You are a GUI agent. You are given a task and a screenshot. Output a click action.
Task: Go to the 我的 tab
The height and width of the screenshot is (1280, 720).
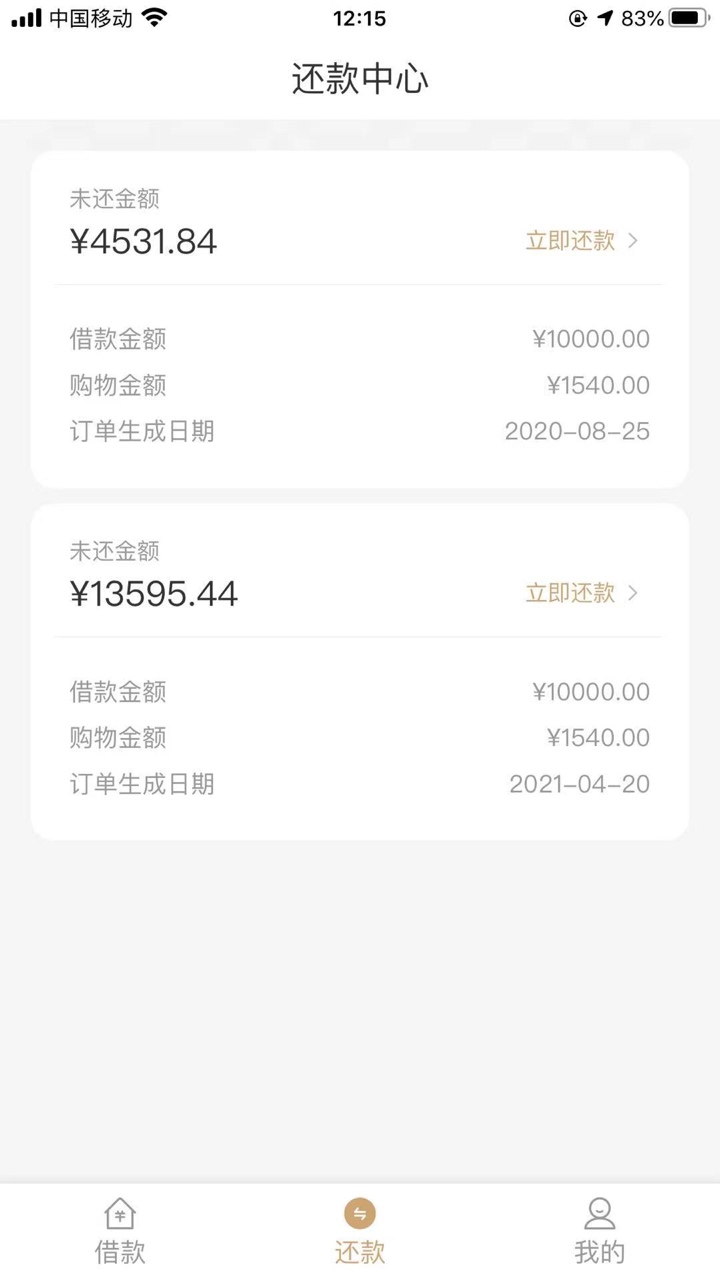(x=600, y=1231)
